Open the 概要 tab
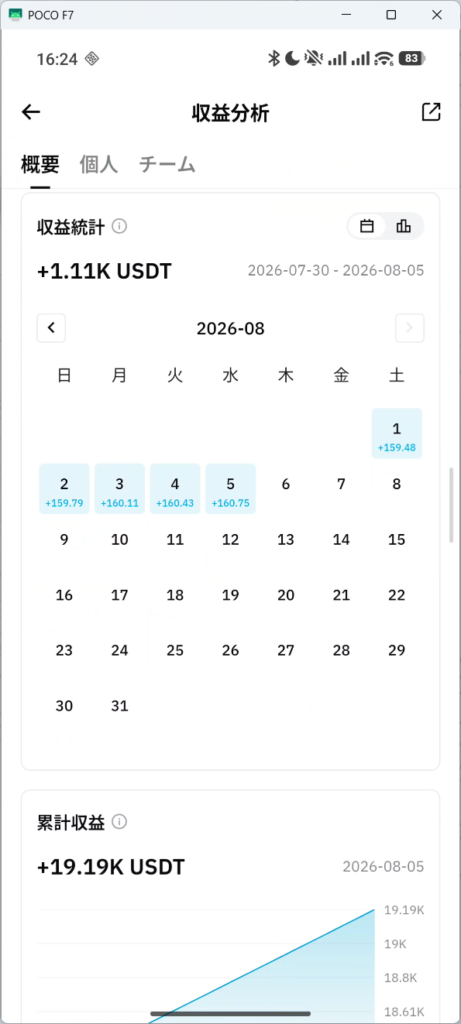This screenshot has height=1024, width=461. click(40, 165)
